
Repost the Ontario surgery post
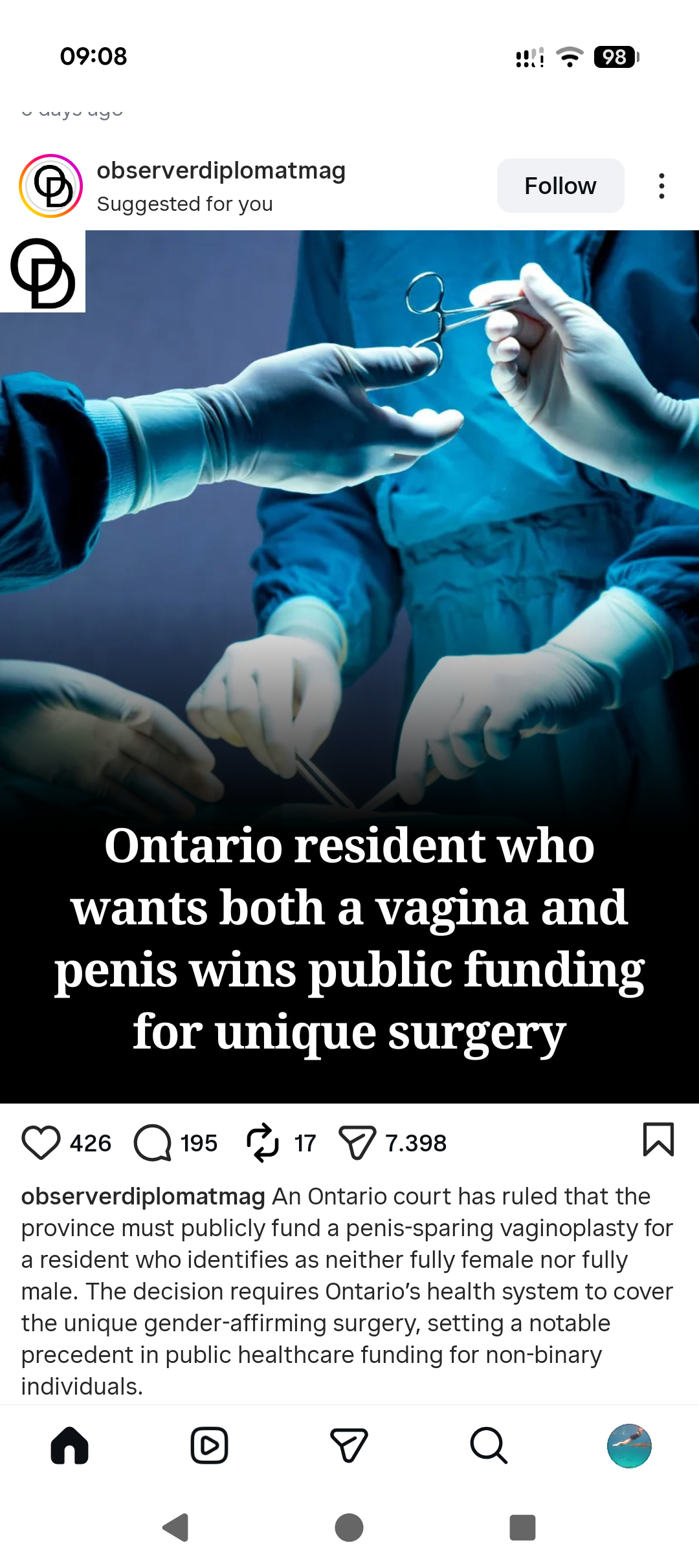click(263, 1143)
